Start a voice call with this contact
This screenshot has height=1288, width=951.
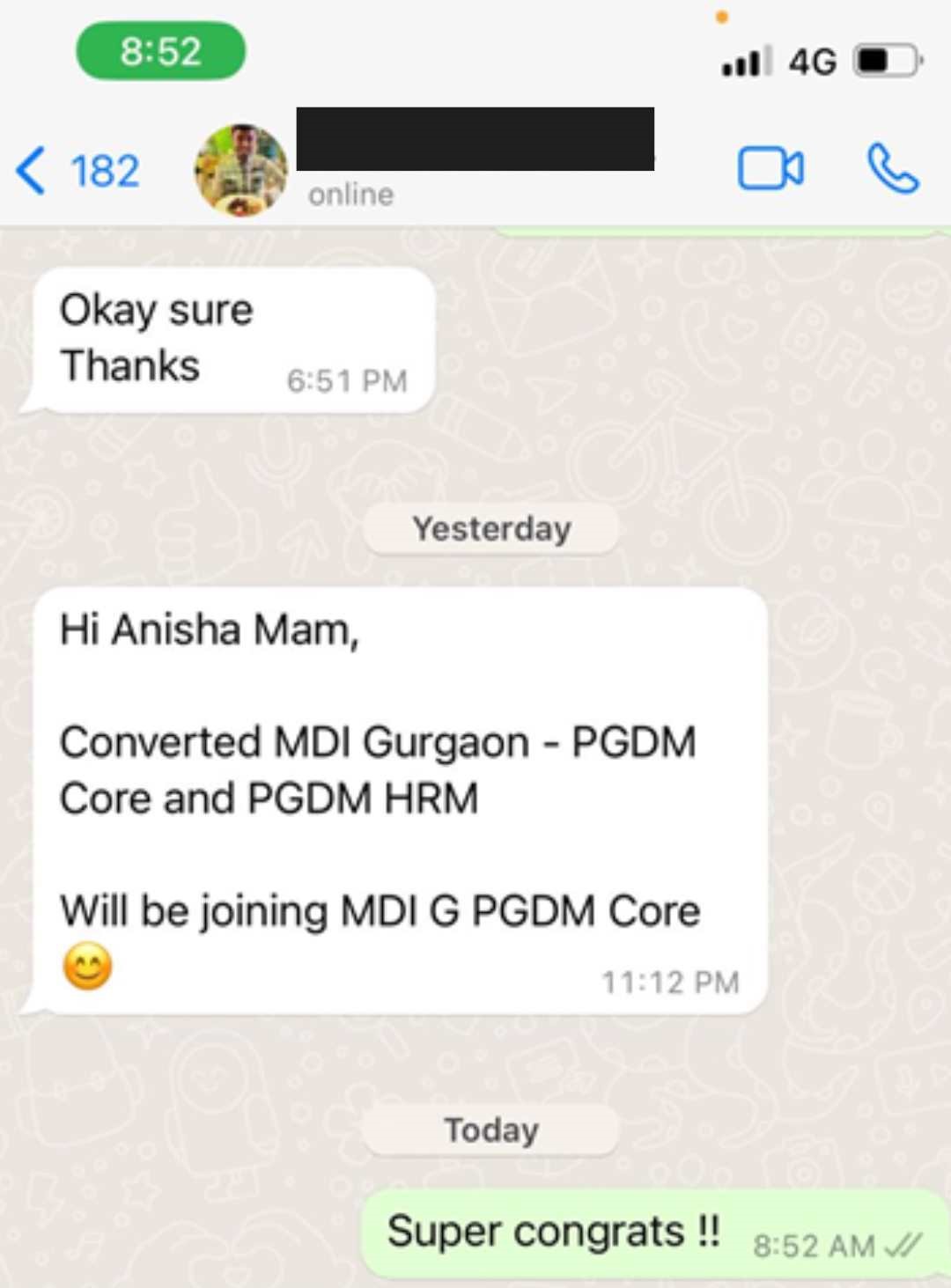click(892, 169)
